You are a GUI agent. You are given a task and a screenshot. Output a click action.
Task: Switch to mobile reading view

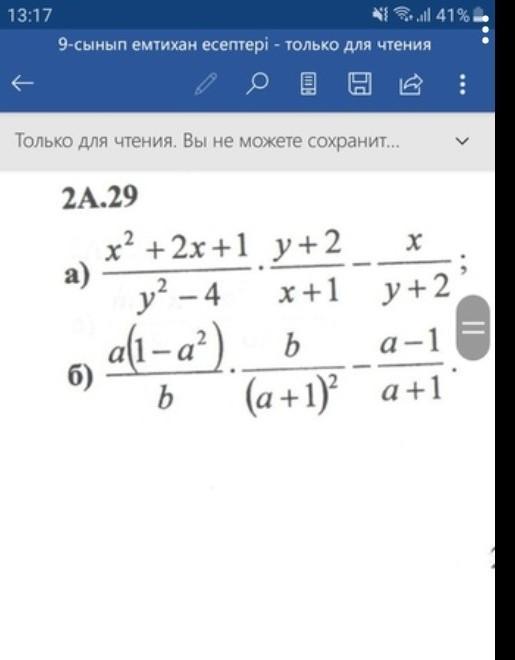click(308, 83)
